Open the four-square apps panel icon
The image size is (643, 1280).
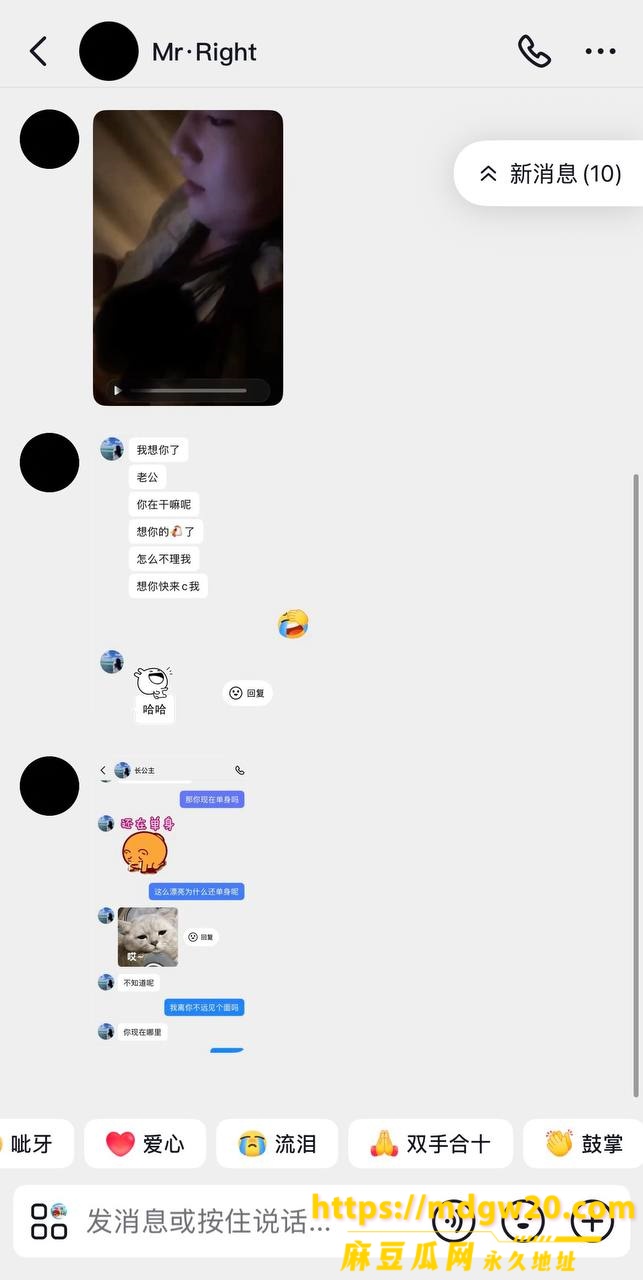pos(48,1221)
